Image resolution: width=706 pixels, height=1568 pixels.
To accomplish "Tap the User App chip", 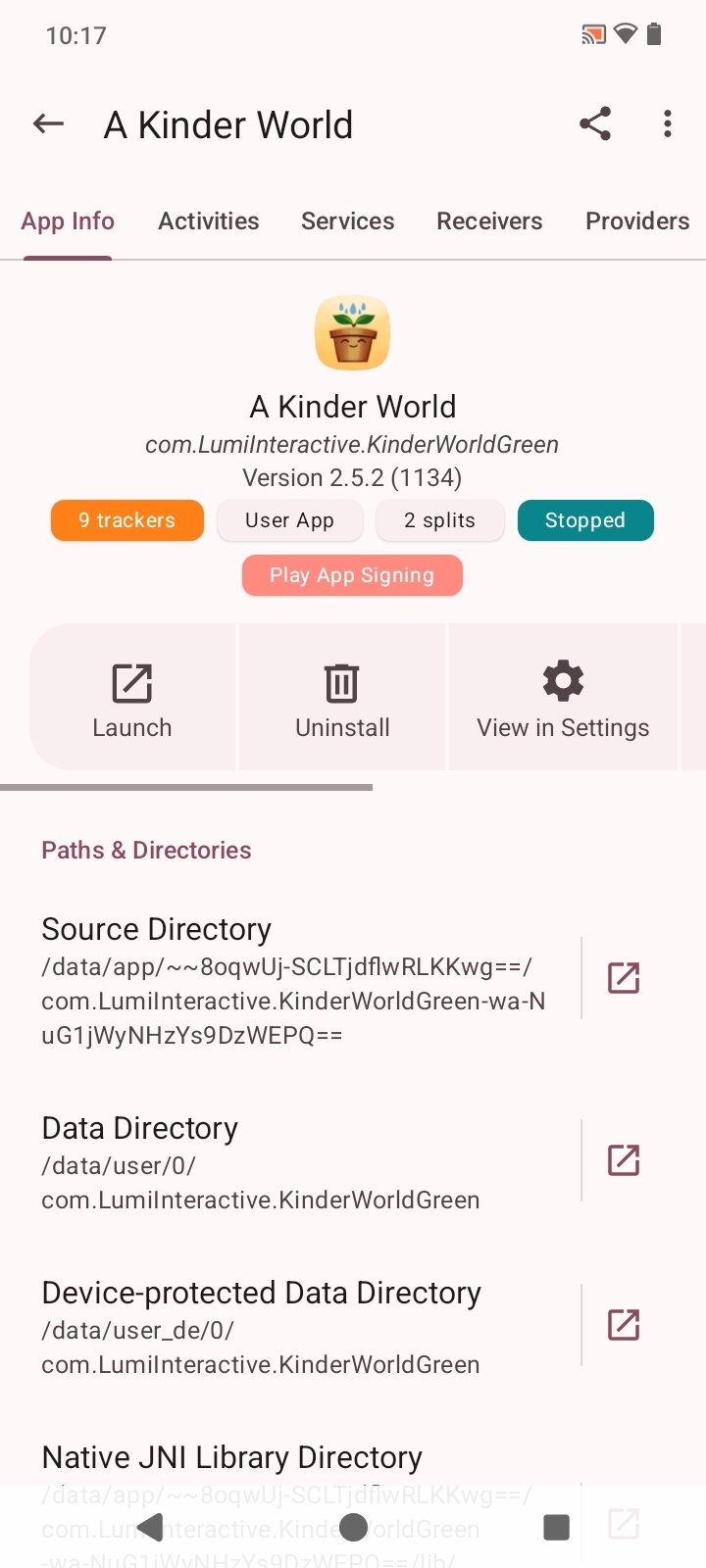I will pos(290,520).
